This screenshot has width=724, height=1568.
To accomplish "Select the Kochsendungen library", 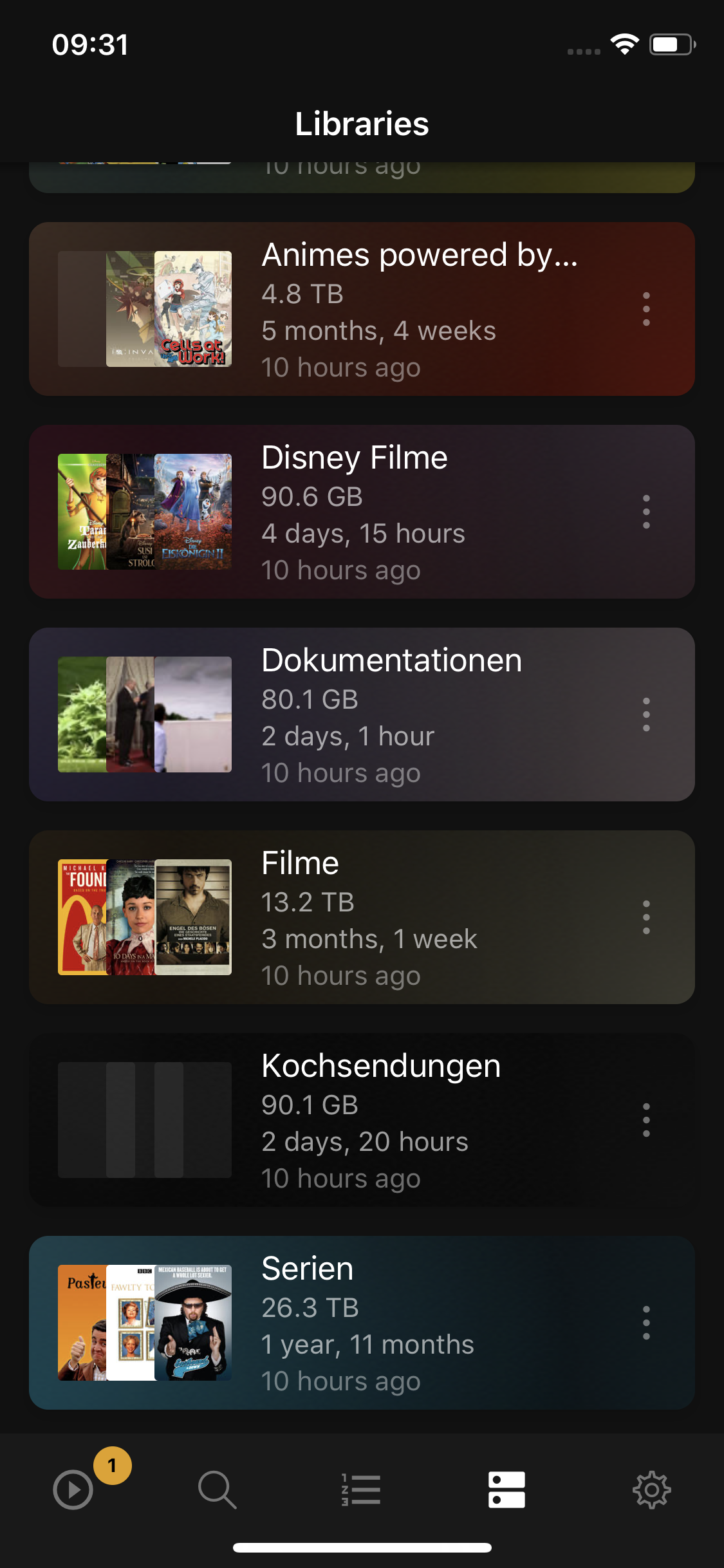I will [360, 1120].
